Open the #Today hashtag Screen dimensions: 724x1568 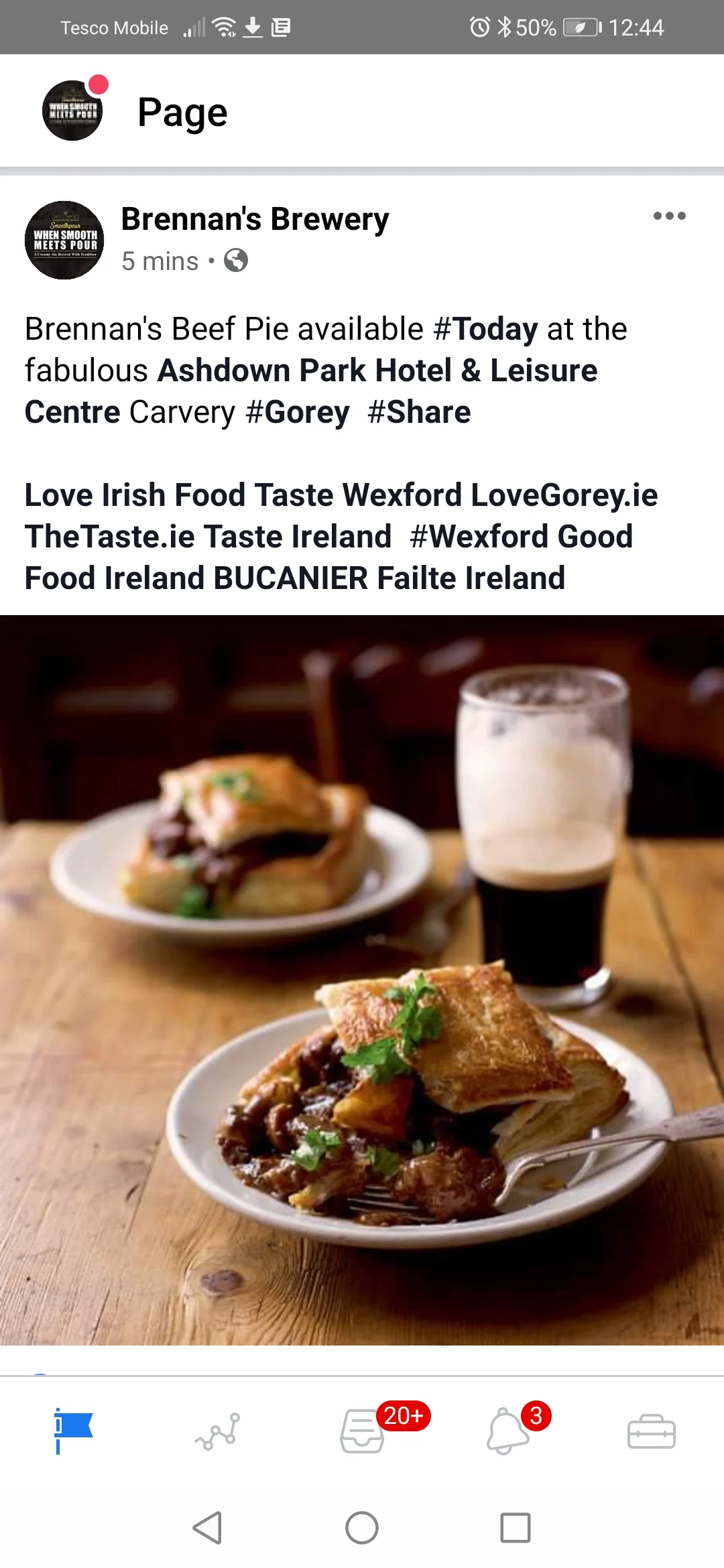(486, 329)
